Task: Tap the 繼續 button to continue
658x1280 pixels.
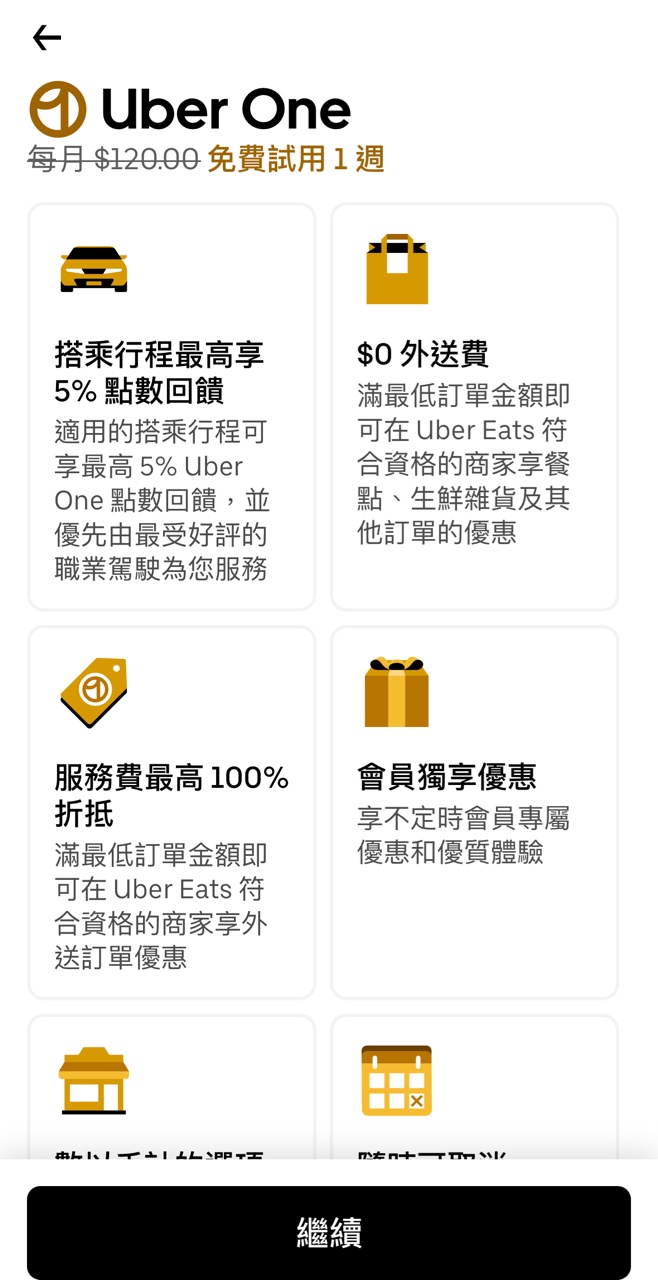Action: 329,1232
